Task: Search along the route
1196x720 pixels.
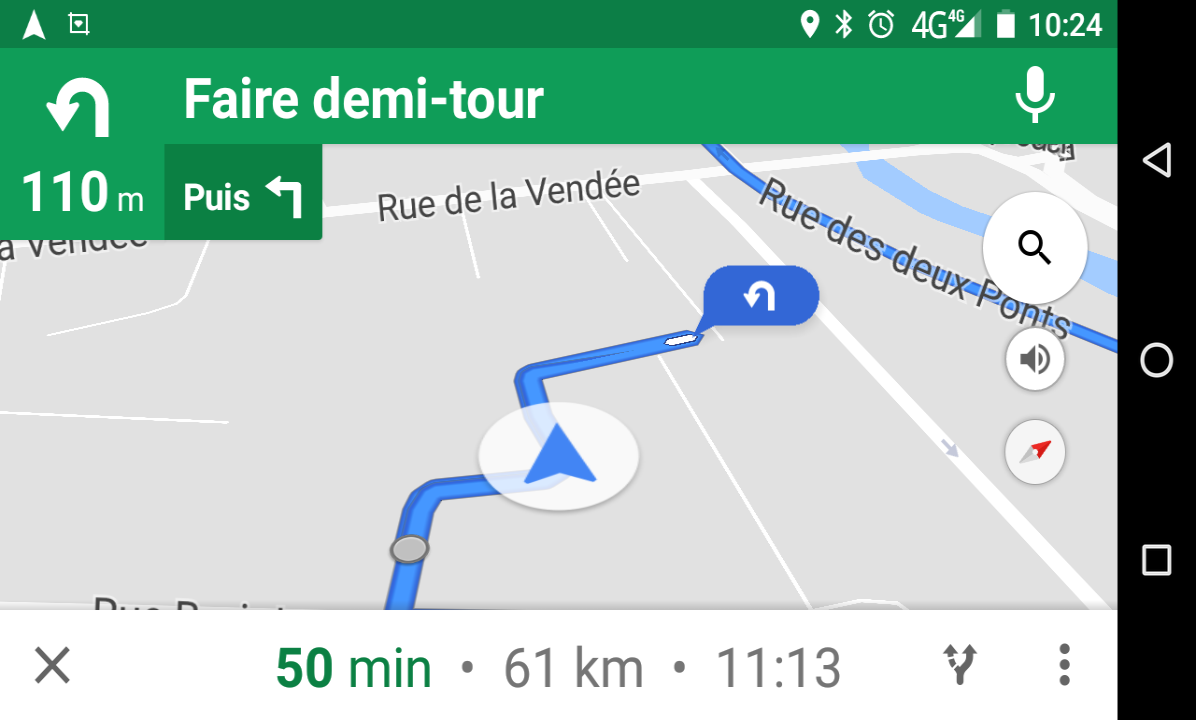Action: [x=1035, y=247]
